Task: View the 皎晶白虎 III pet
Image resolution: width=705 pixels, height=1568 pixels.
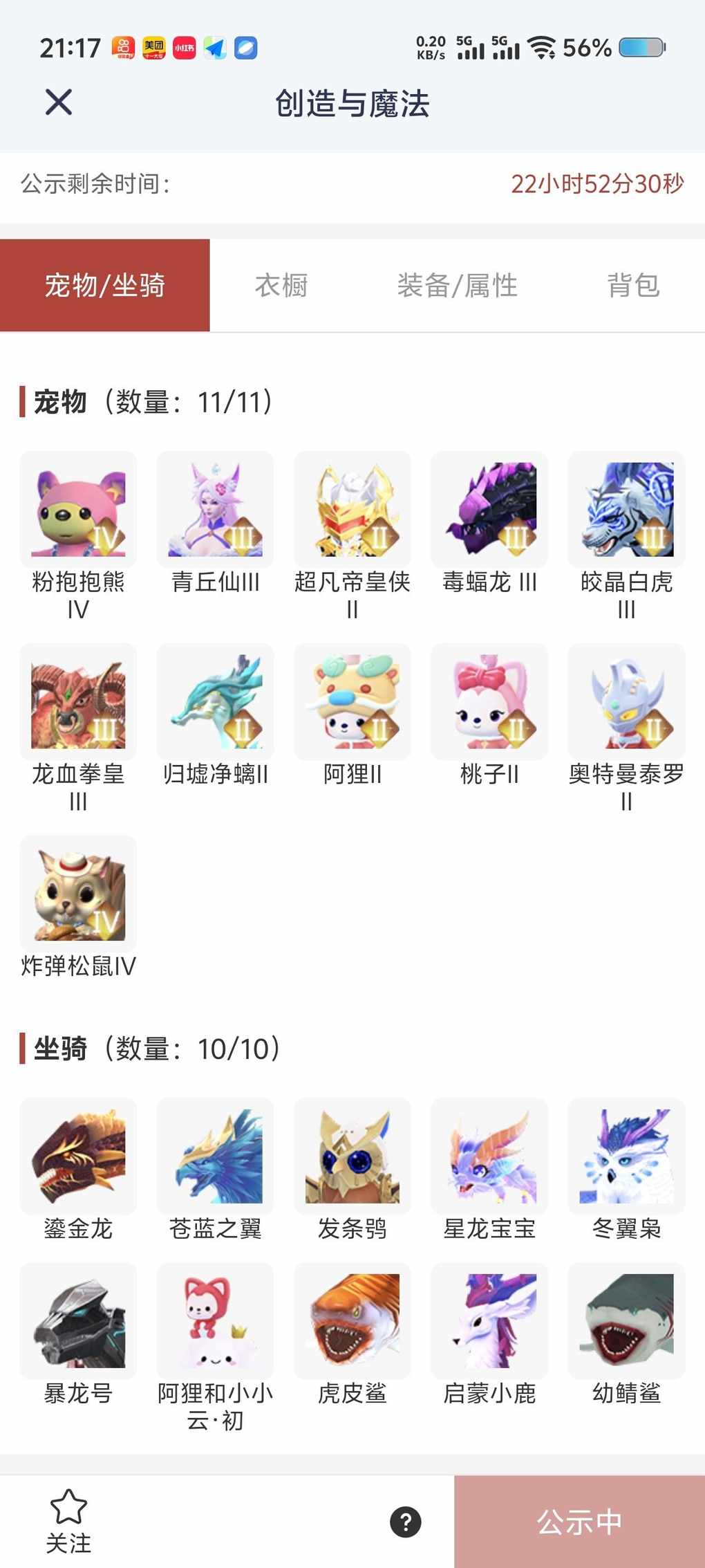Action: click(626, 510)
